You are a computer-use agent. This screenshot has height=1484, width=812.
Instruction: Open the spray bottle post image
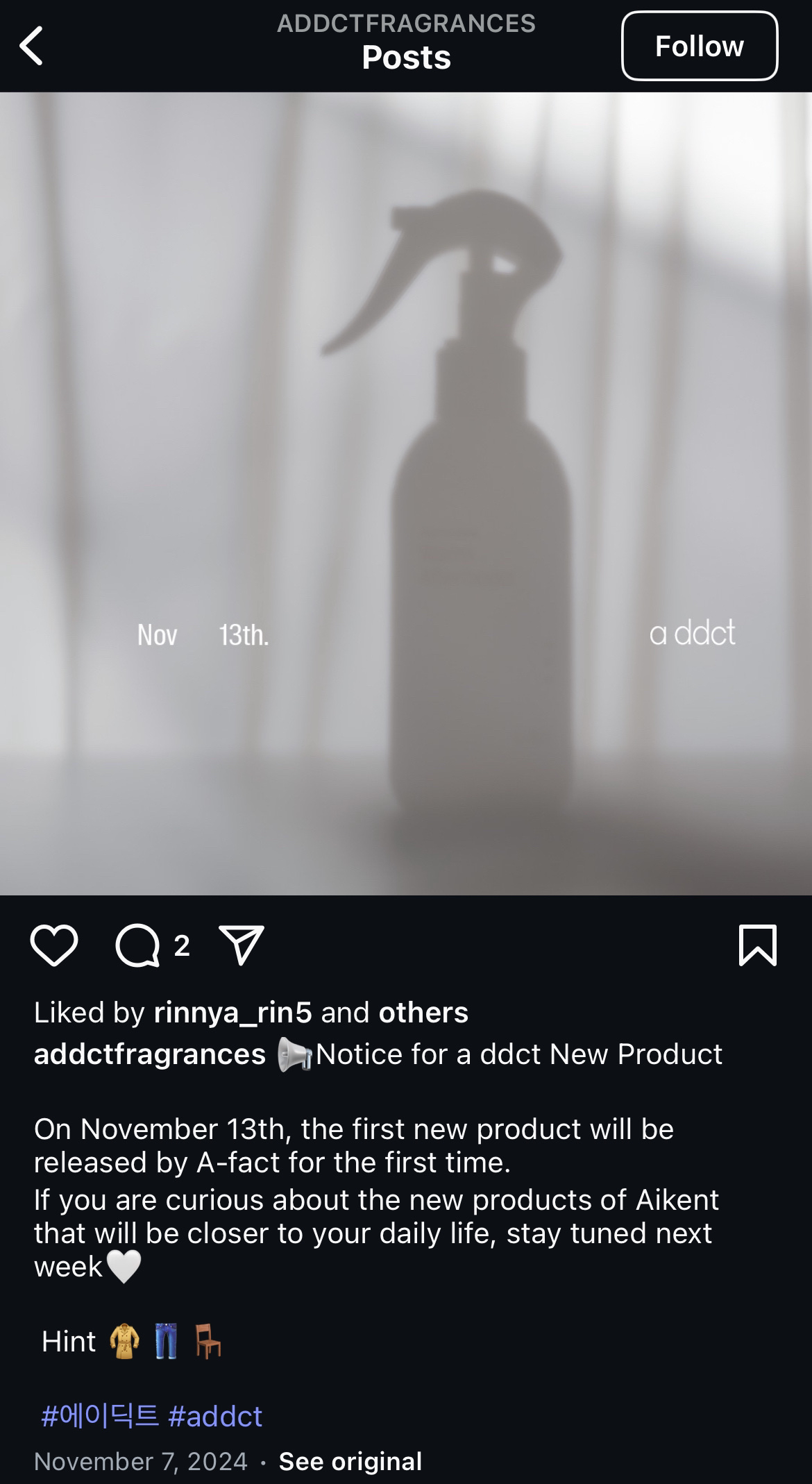pos(406,493)
